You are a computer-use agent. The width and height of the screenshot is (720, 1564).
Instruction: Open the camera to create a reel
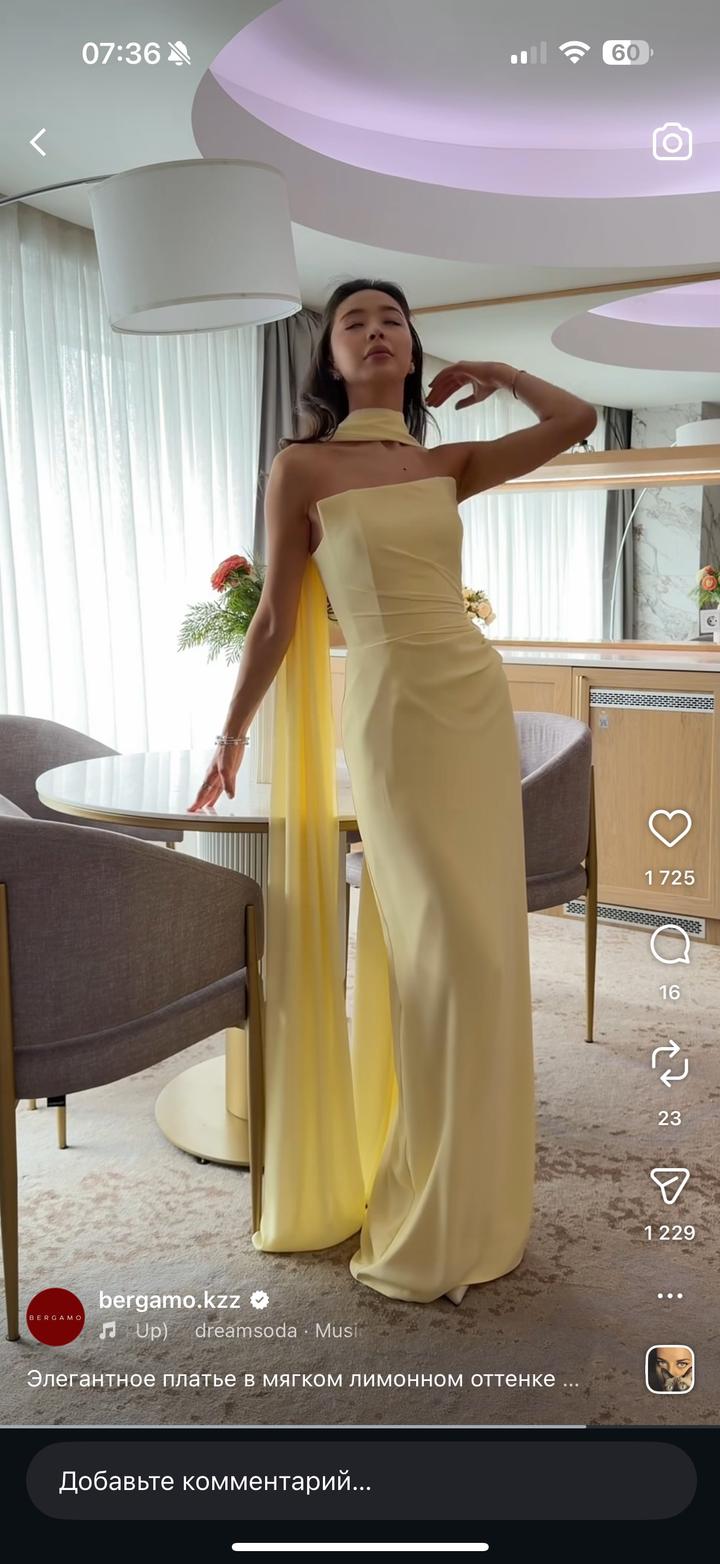pyautogui.click(x=672, y=142)
